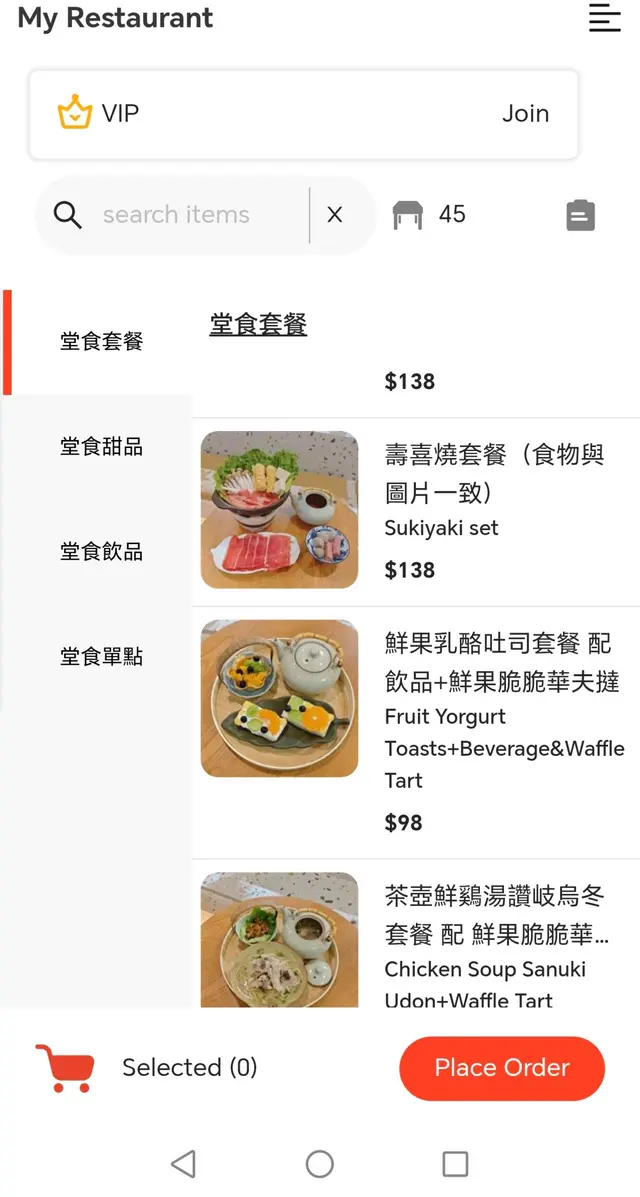Clear the search field

[x=335, y=215]
